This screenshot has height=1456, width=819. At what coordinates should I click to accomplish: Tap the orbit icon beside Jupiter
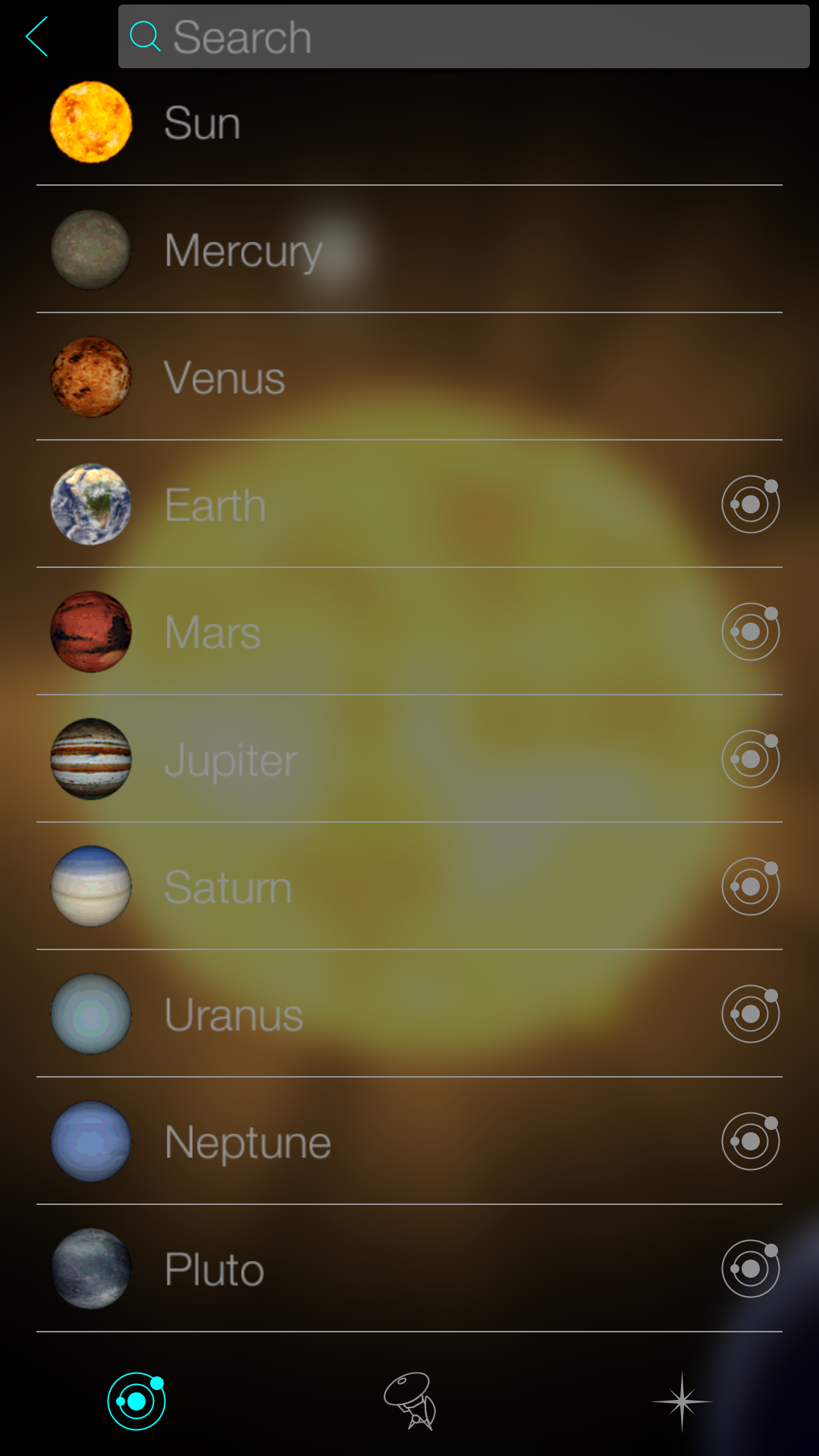(749, 758)
